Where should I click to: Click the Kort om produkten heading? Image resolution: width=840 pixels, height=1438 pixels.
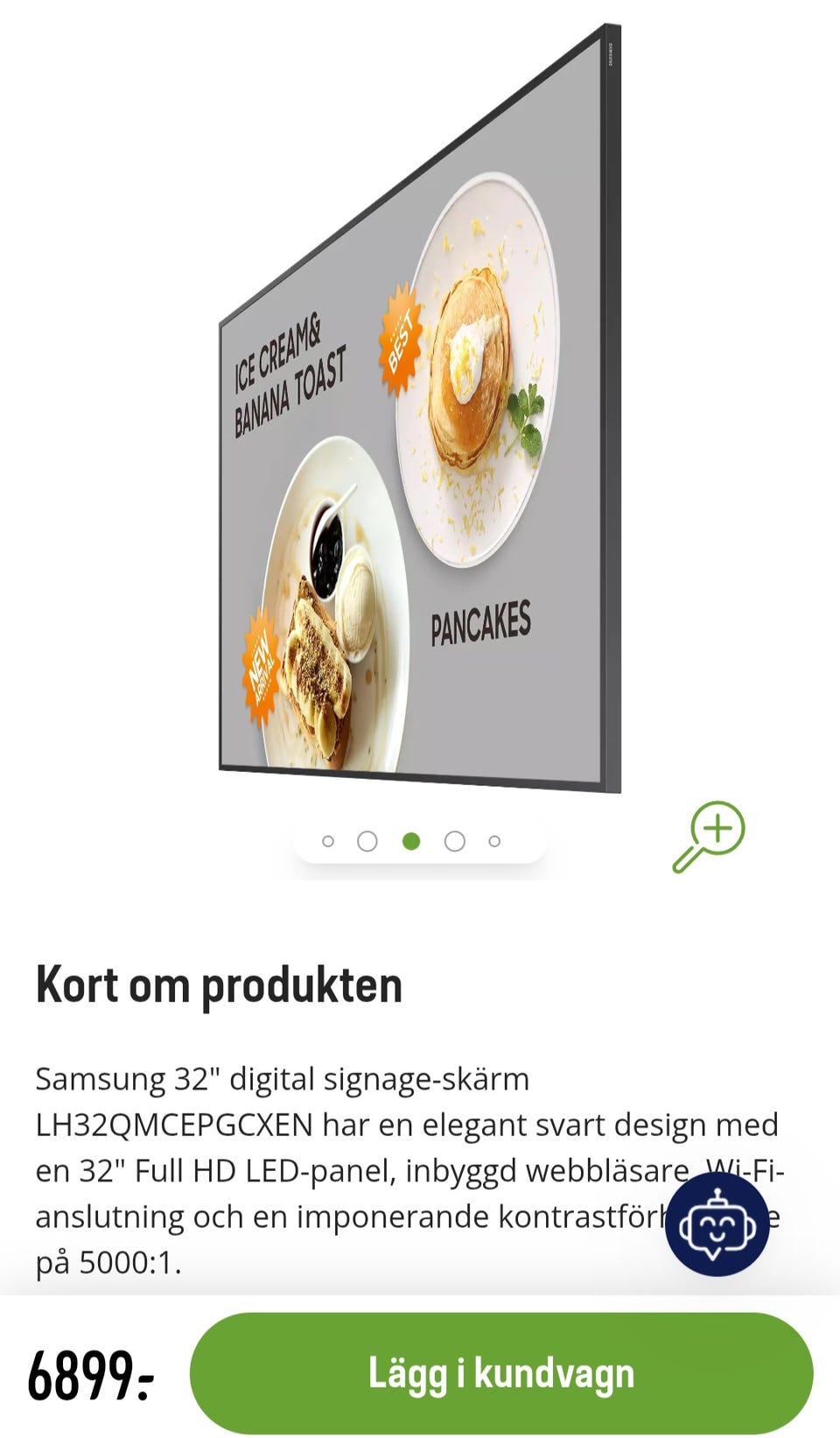(x=218, y=986)
